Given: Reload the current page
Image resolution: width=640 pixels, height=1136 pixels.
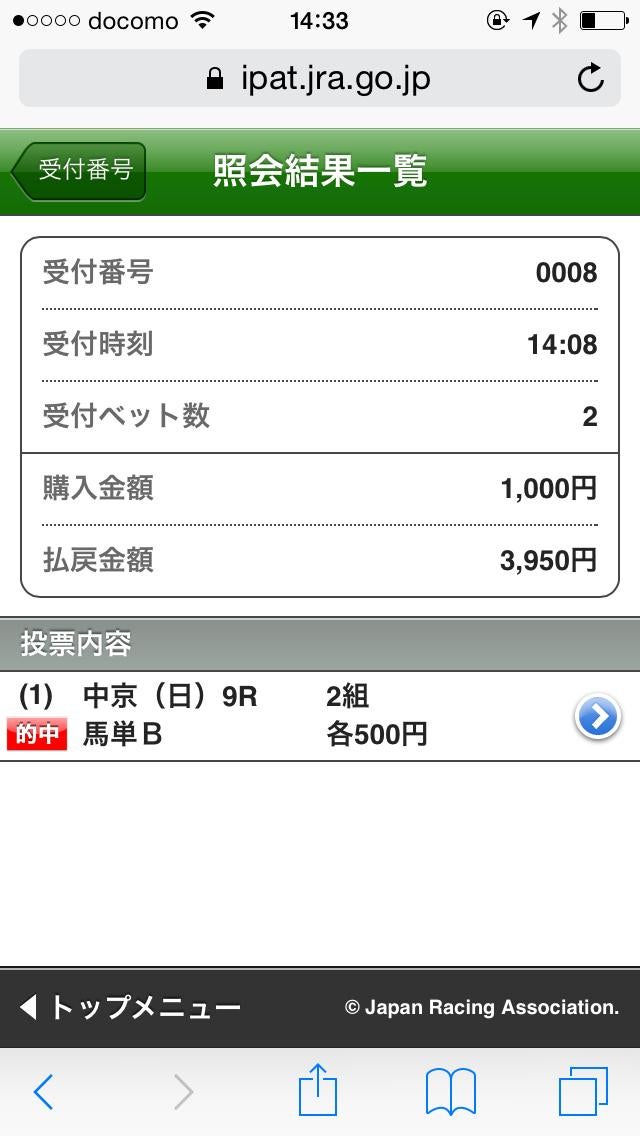Looking at the screenshot, I should 591,79.
